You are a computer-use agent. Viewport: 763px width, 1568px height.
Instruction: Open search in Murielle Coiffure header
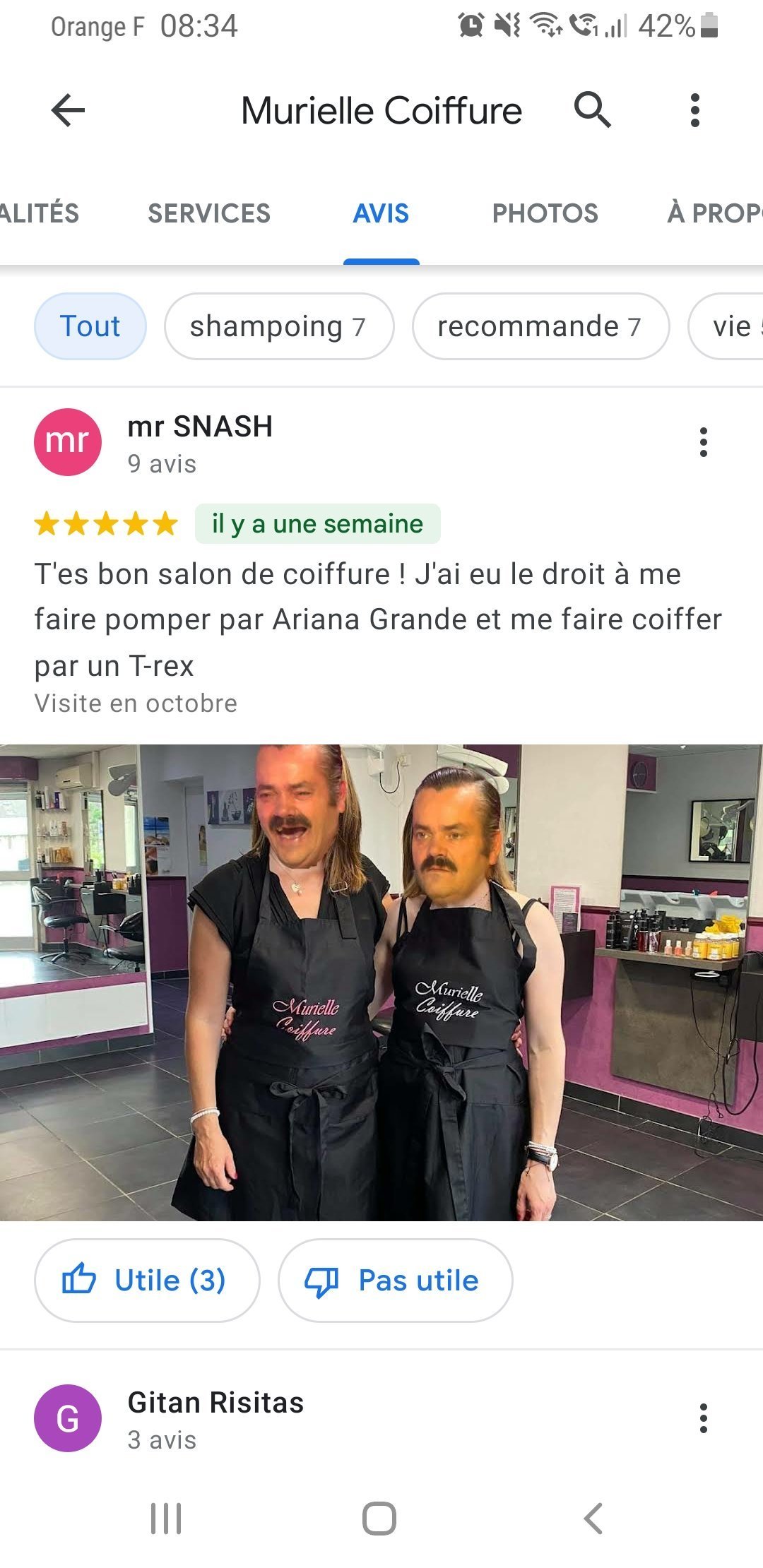coord(592,110)
